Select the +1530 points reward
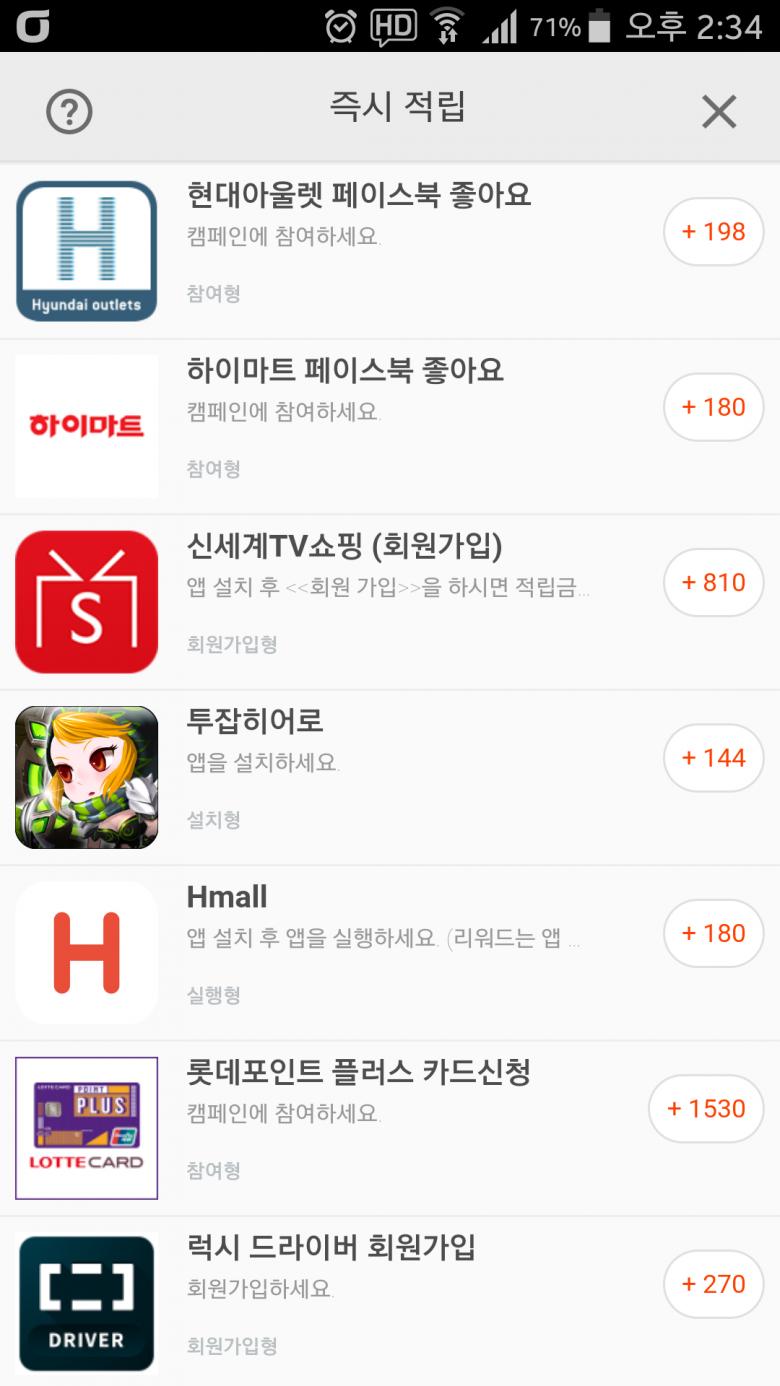The width and height of the screenshot is (780, 1386). click(x=706, y=1109)
